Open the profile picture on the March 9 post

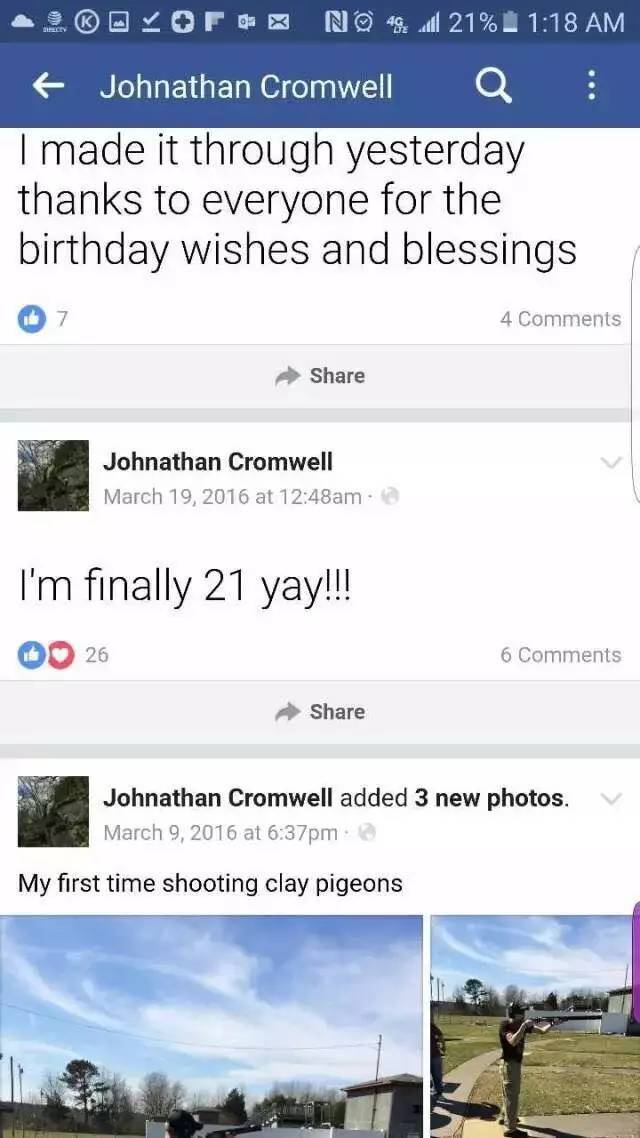[53, 811]
